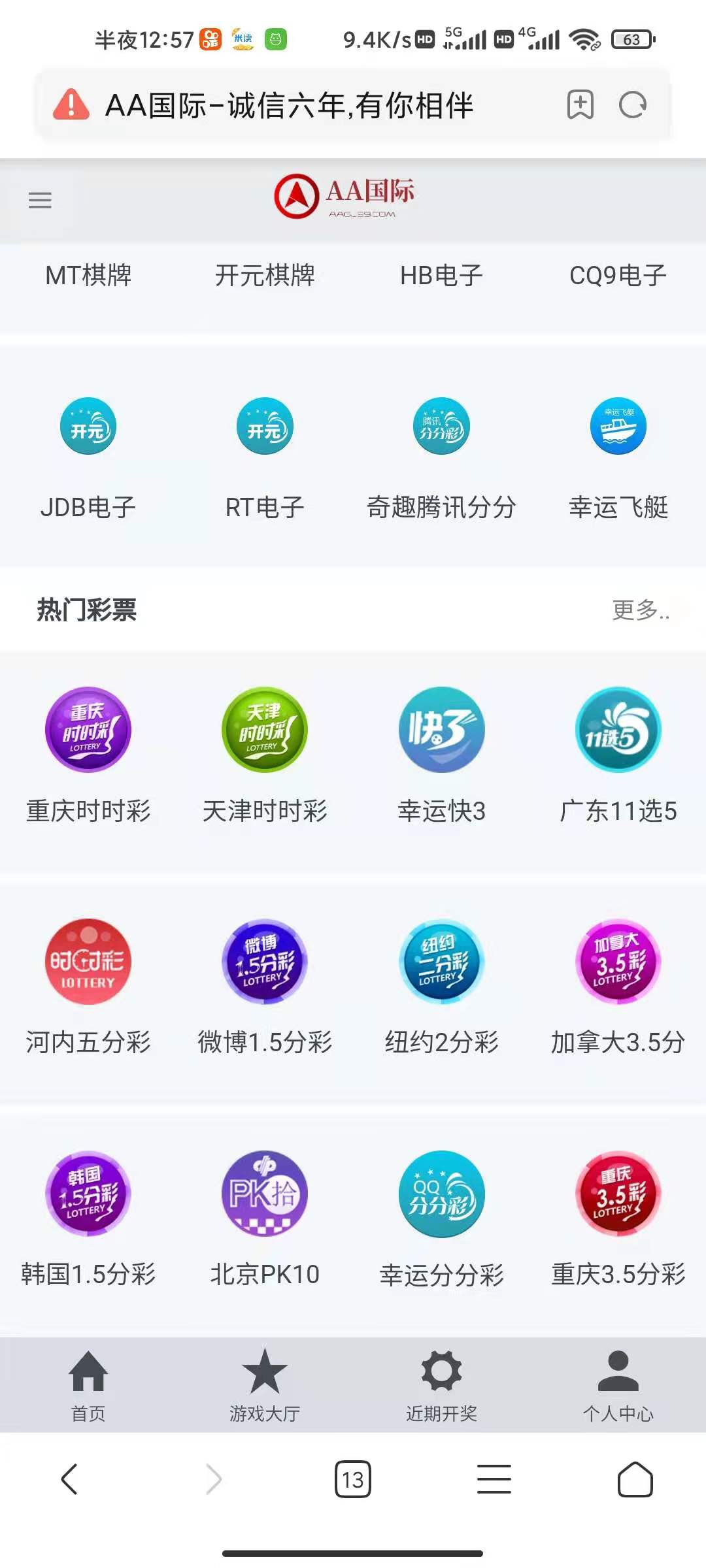Open the 重庆时时彩 lottery icon
The height and width of the screenshot is (1568, 706).
[88, 732]
